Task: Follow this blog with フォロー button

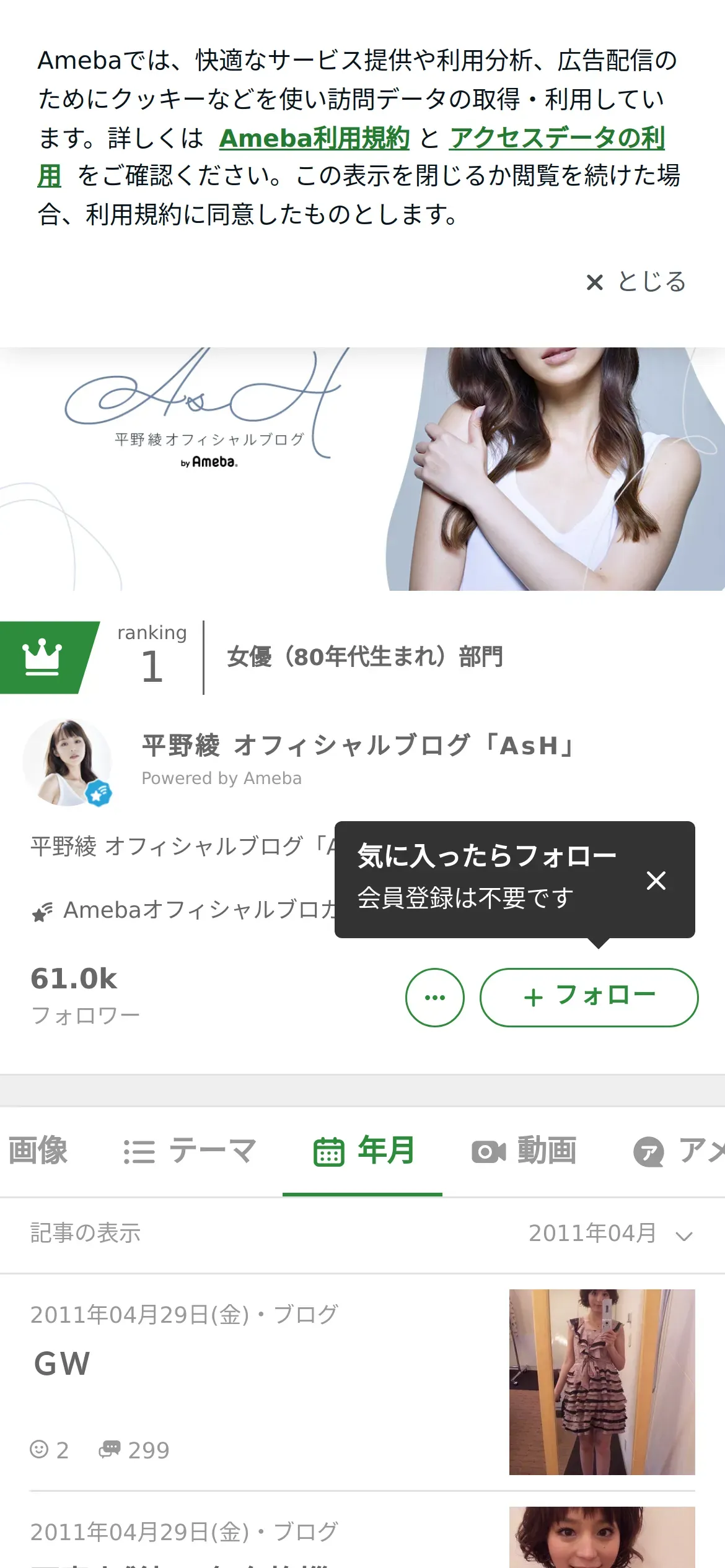Action: pyautogui.click(x=589, y=997)
